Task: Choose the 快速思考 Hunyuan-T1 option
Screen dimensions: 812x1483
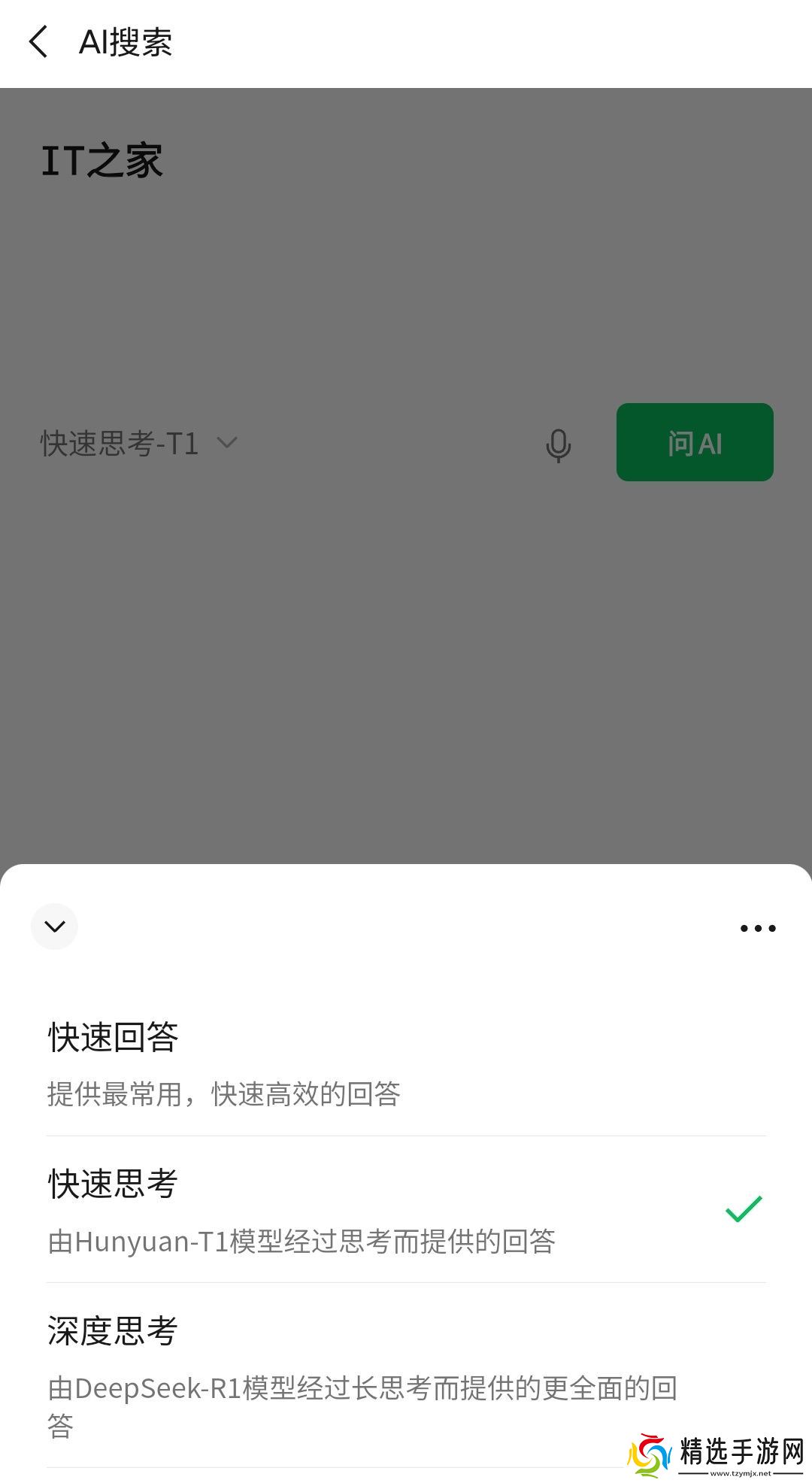Action: [x=406, y=1209]
